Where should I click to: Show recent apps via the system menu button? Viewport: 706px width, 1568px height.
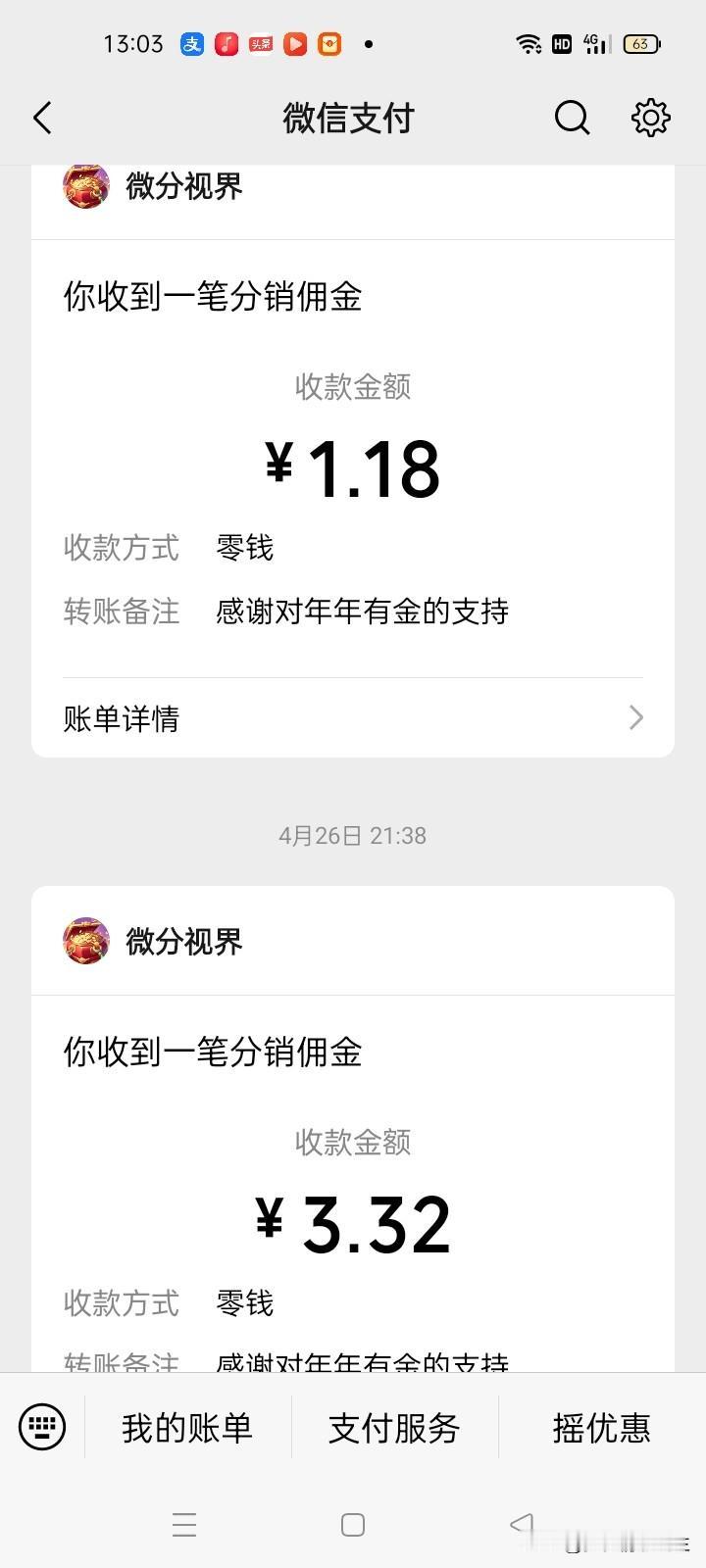pos(184,1525)
